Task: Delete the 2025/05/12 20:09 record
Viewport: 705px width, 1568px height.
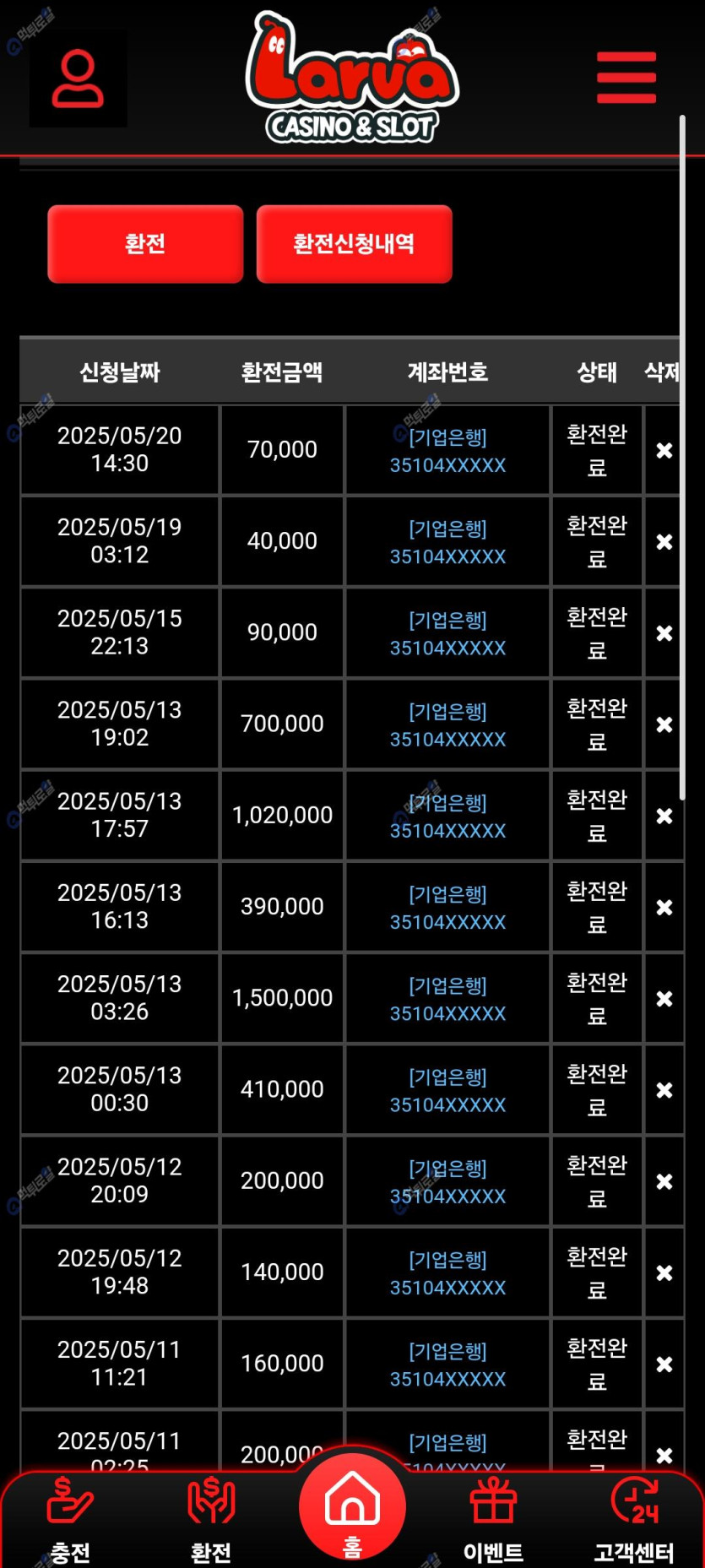Action: (664, 1181)
